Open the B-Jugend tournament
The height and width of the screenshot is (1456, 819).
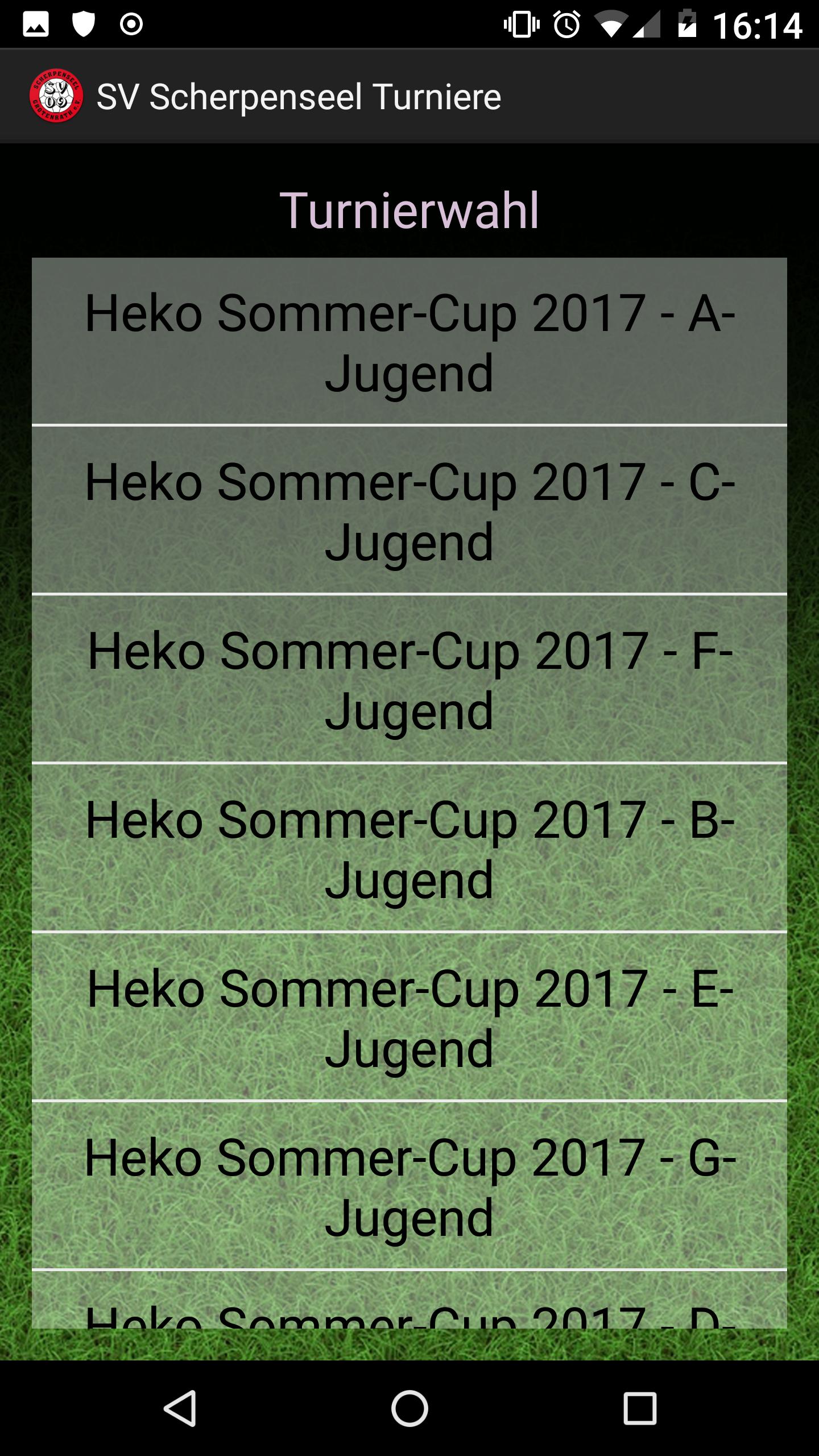(x=409, y=848)
